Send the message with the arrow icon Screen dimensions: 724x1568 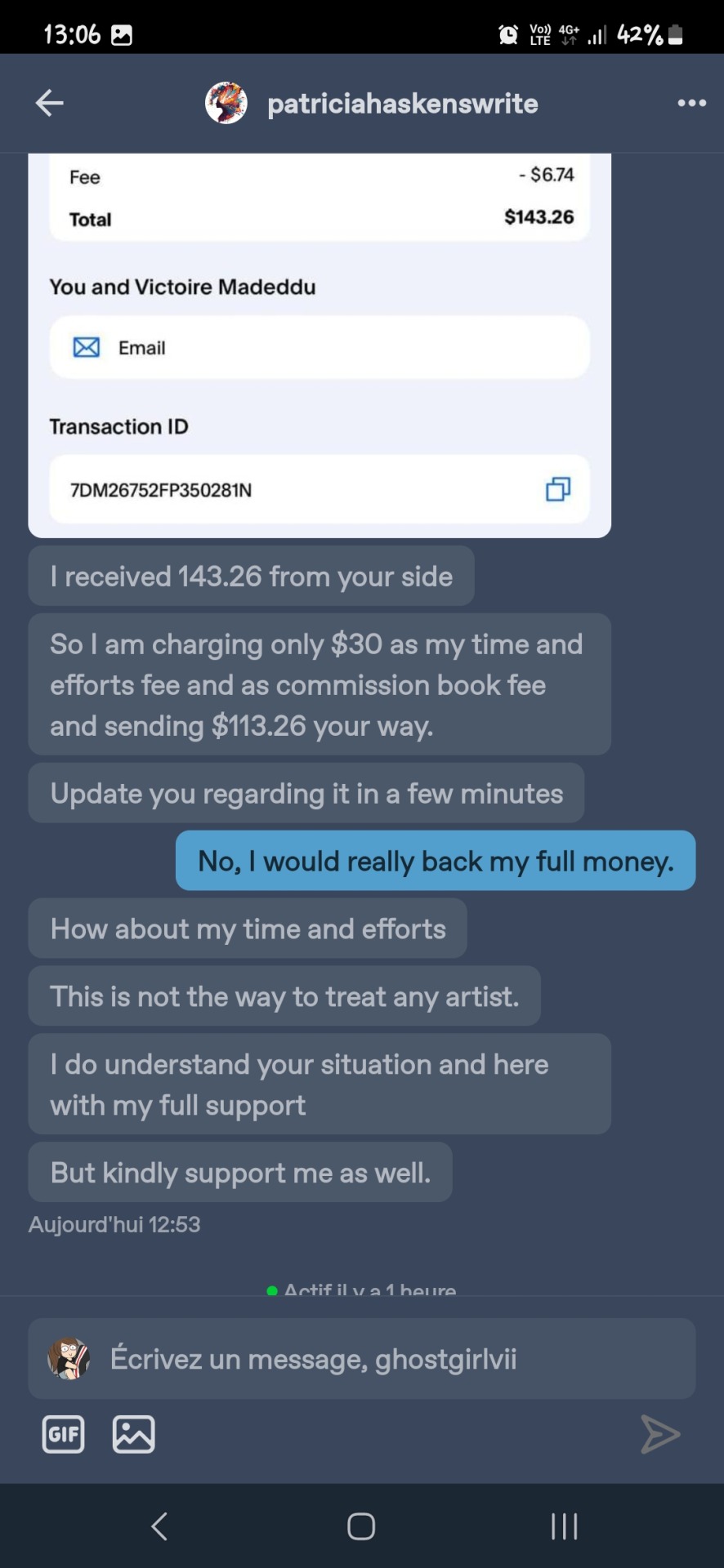(659, 1434)
